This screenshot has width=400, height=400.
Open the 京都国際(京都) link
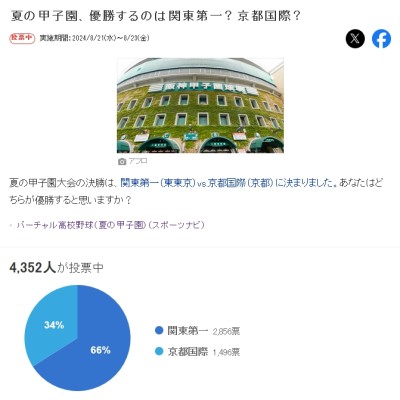(240, 183)
